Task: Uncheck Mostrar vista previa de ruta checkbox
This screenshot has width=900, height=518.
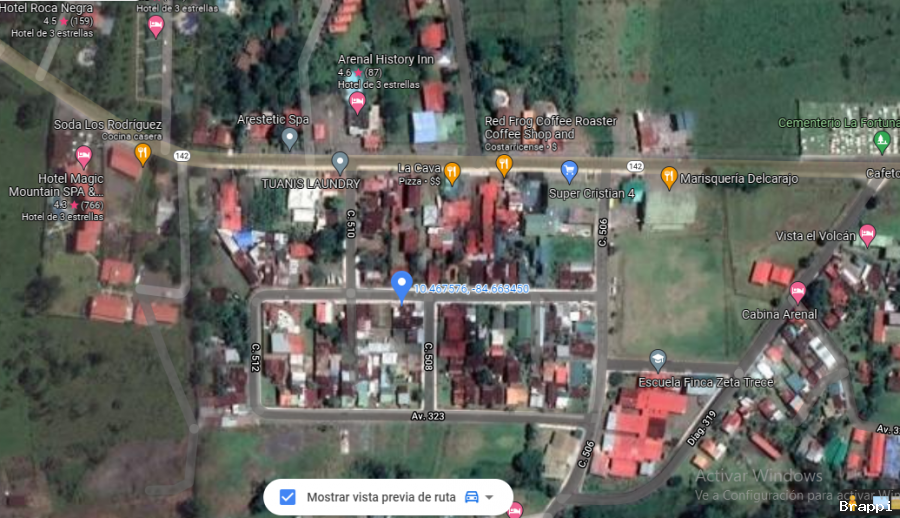Action: [x=287, y=497]
